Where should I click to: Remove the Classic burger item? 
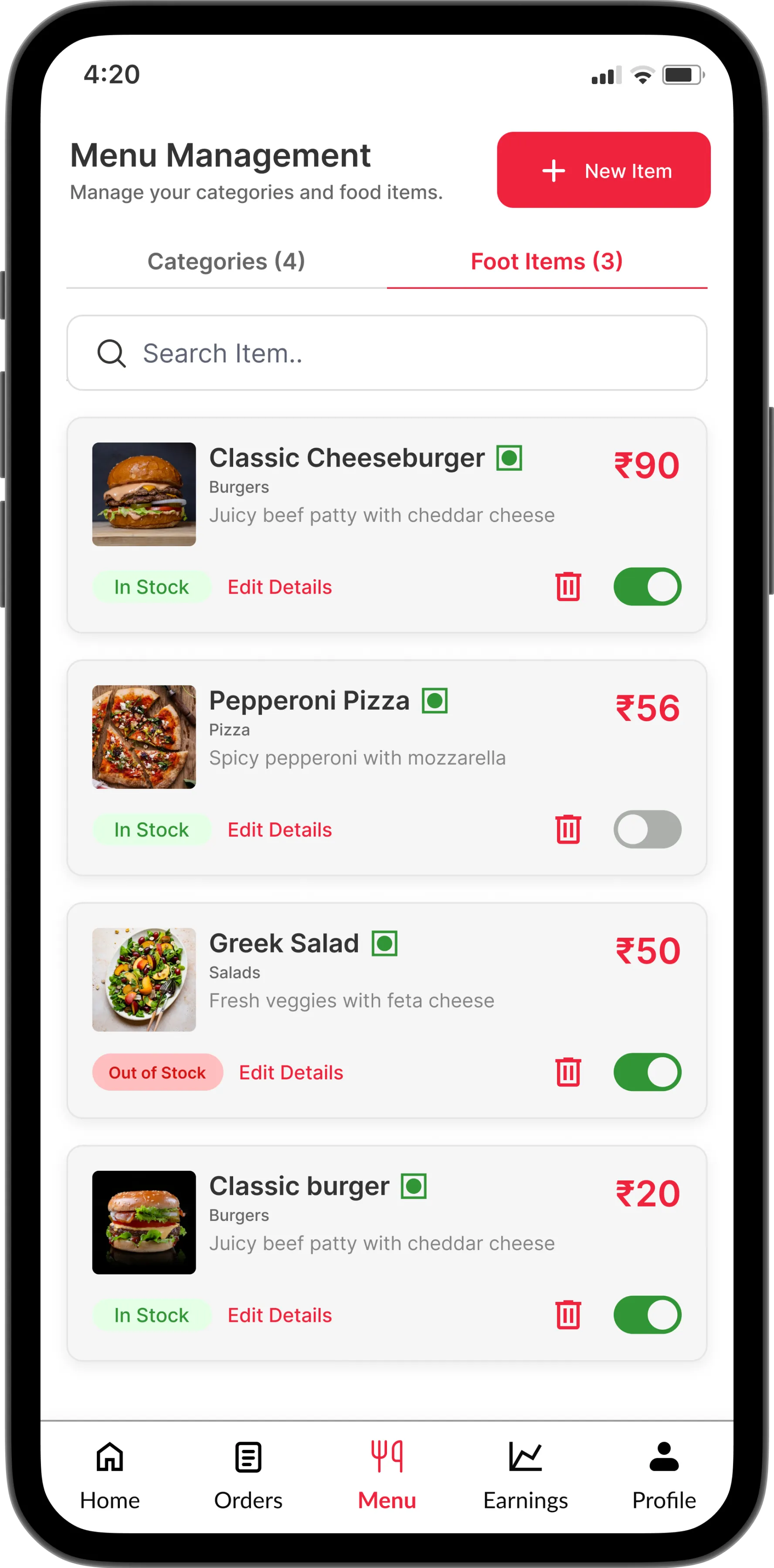tap(567, 1315)
